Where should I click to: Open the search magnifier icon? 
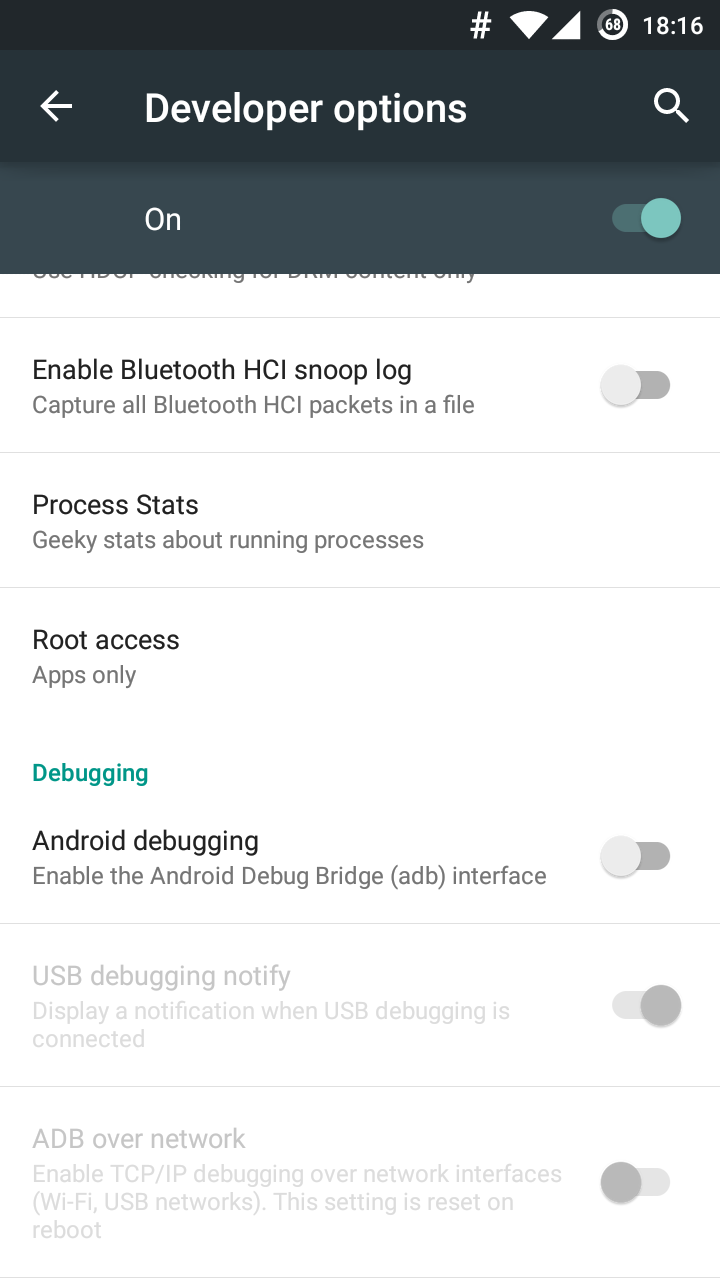click(x=671, y=106)
